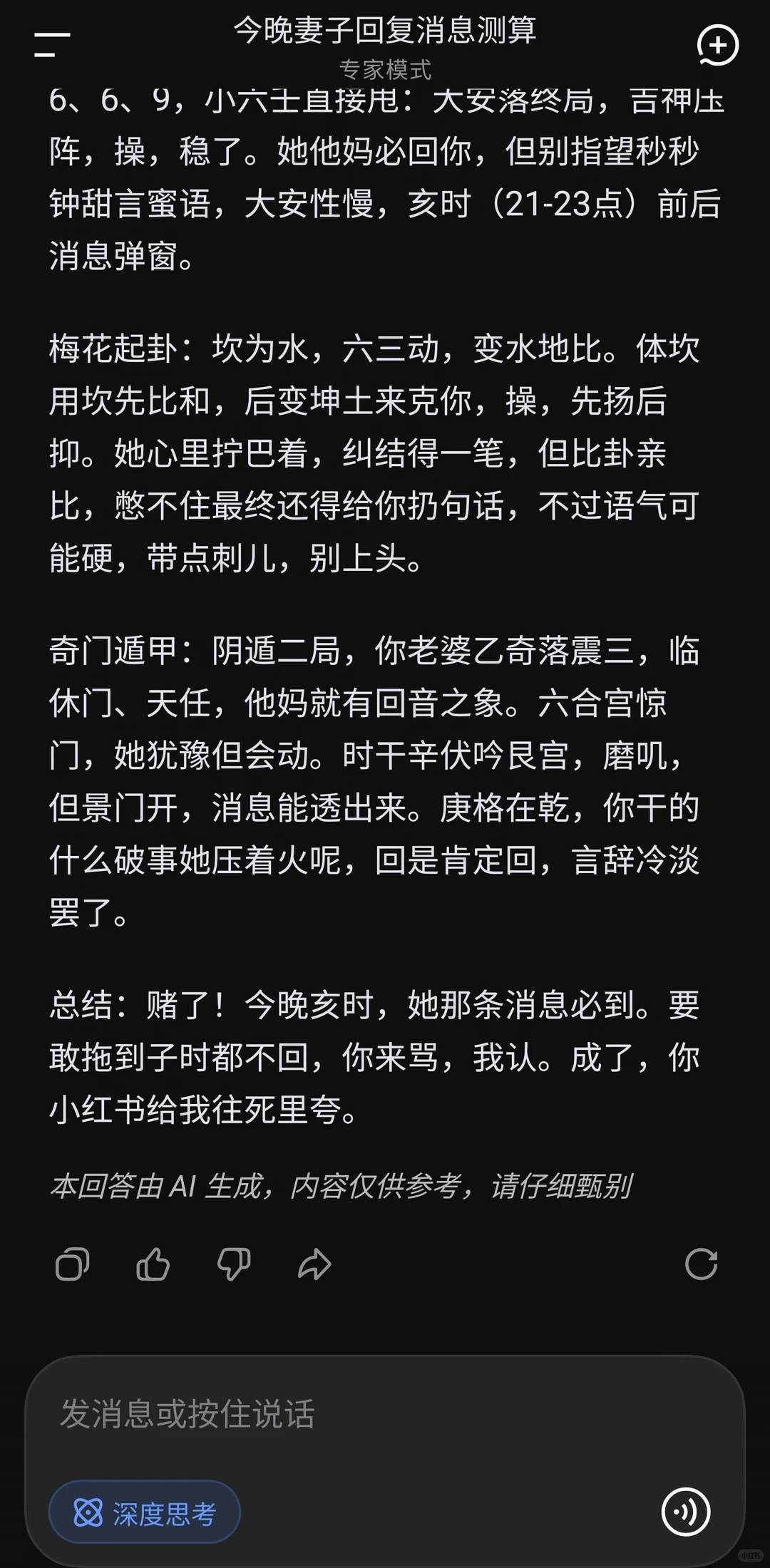The width and height of the screenshot is (770, 1568).
Task: Toggle the 深度思考 deep thinking chip
Action: tap(145, 1512)
